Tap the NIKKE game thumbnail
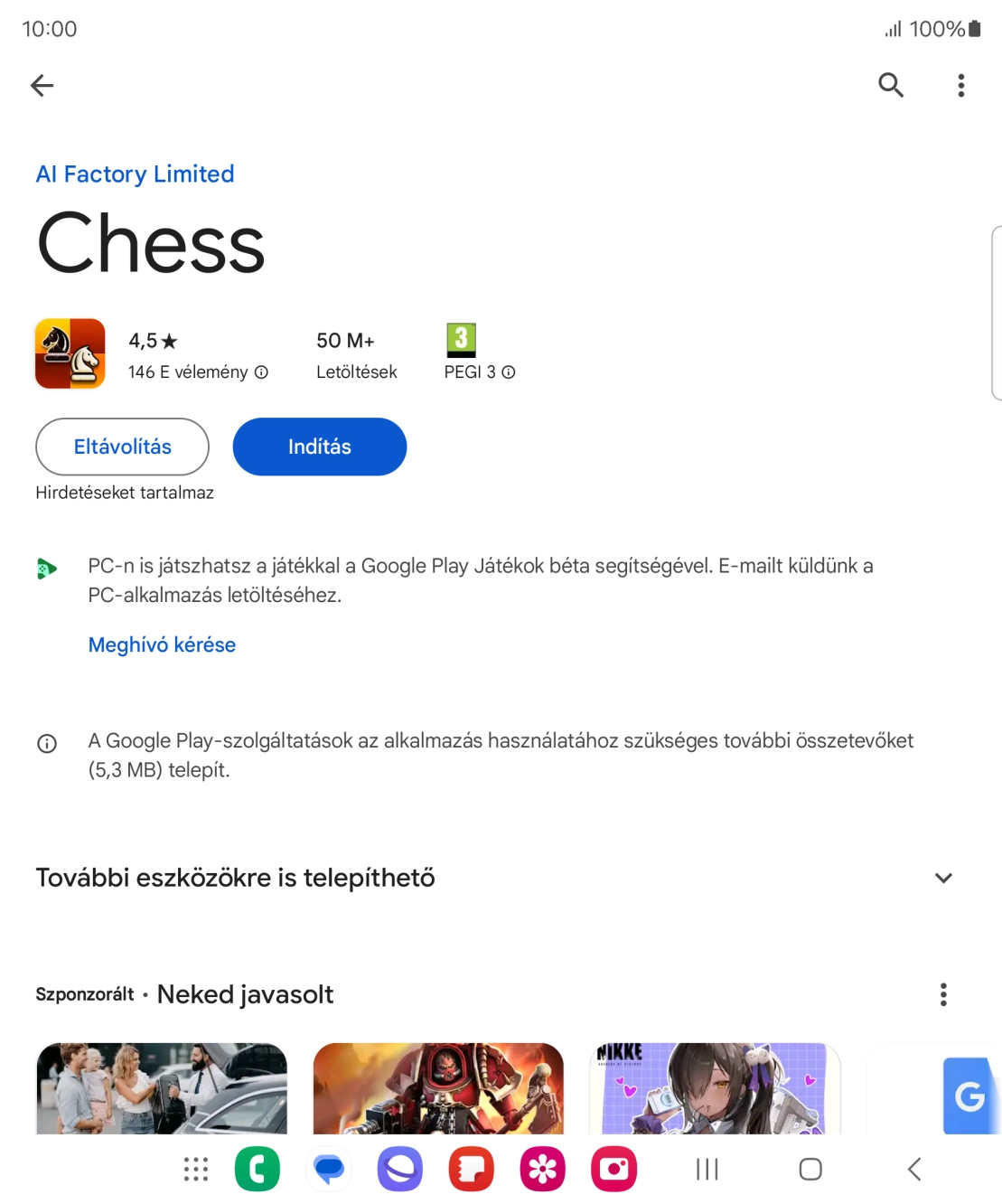The height and width of the screenshot is (1204, 1002). (x=714, y=1089)
